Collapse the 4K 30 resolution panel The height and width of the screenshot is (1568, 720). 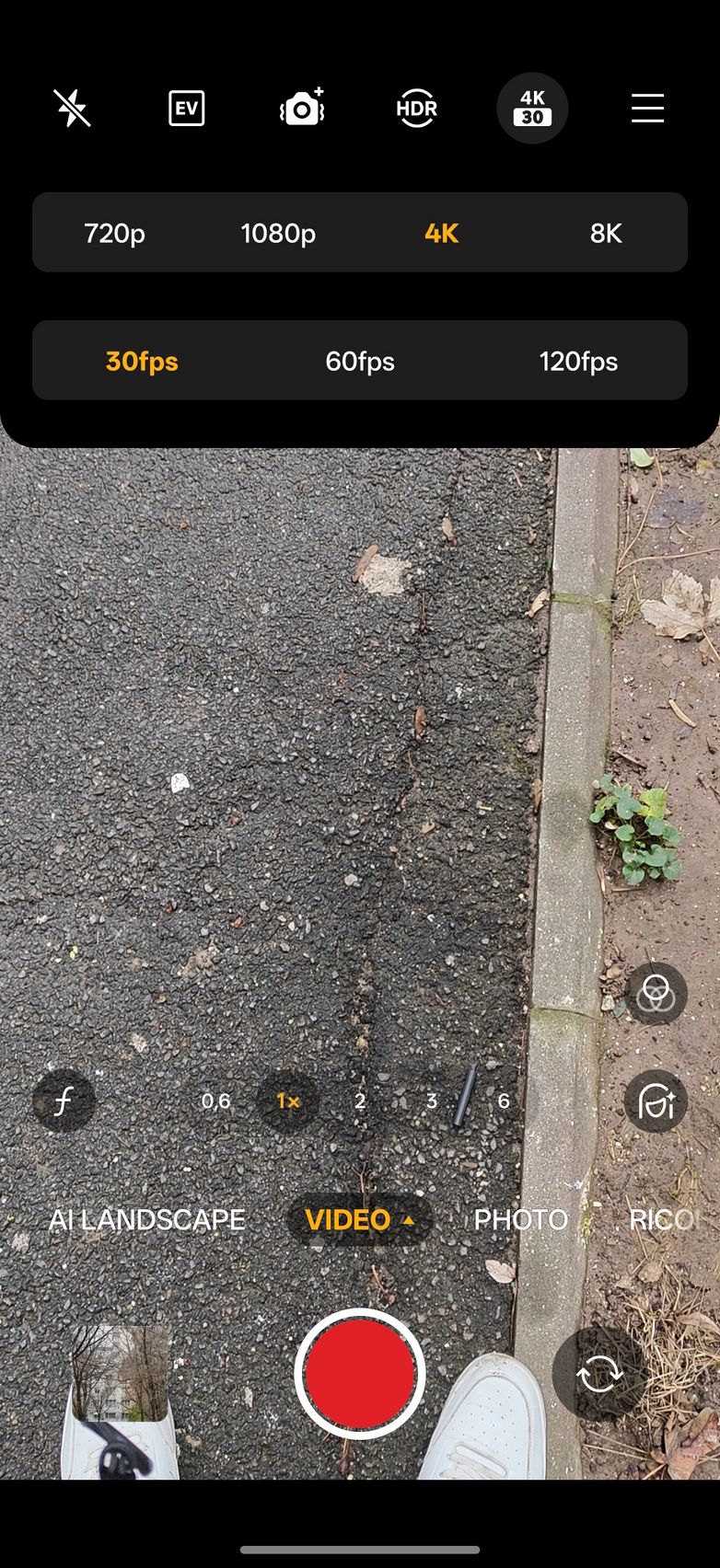click(x=532, y=109)
